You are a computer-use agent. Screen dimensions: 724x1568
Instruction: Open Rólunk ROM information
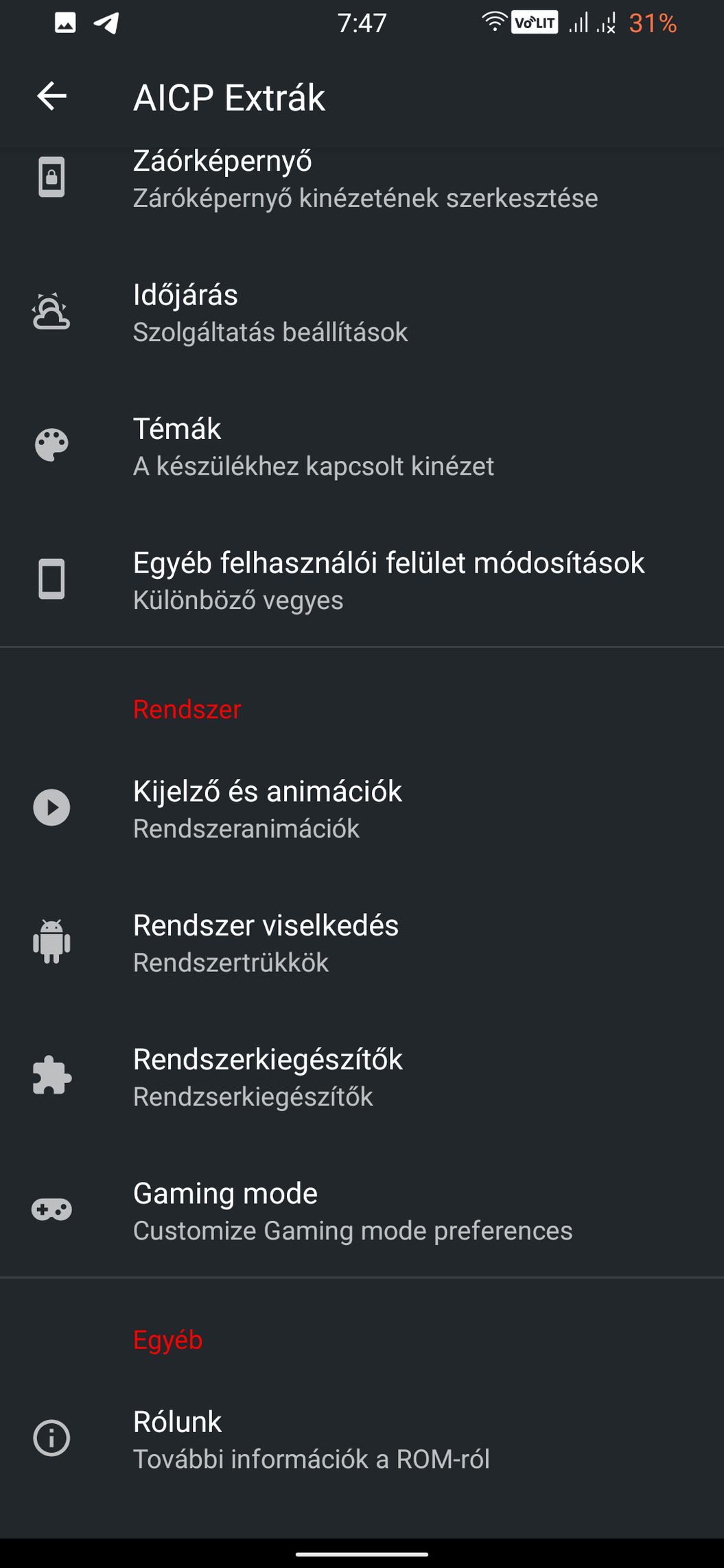[x=362, y=1439]
